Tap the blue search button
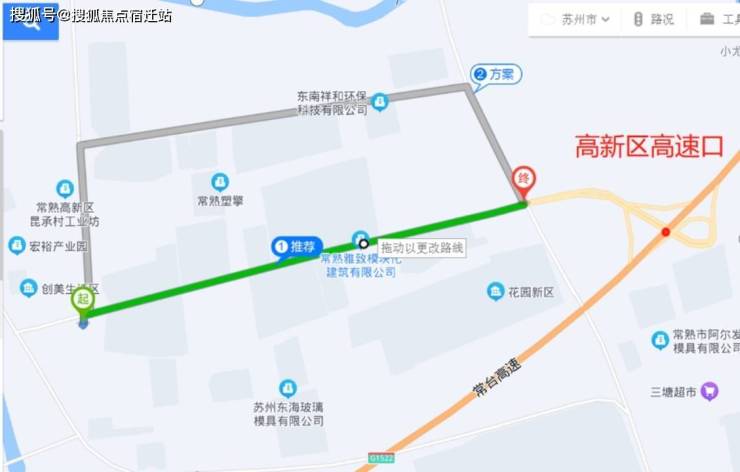This screenshot has width=740, height=472. click(28, 24)
